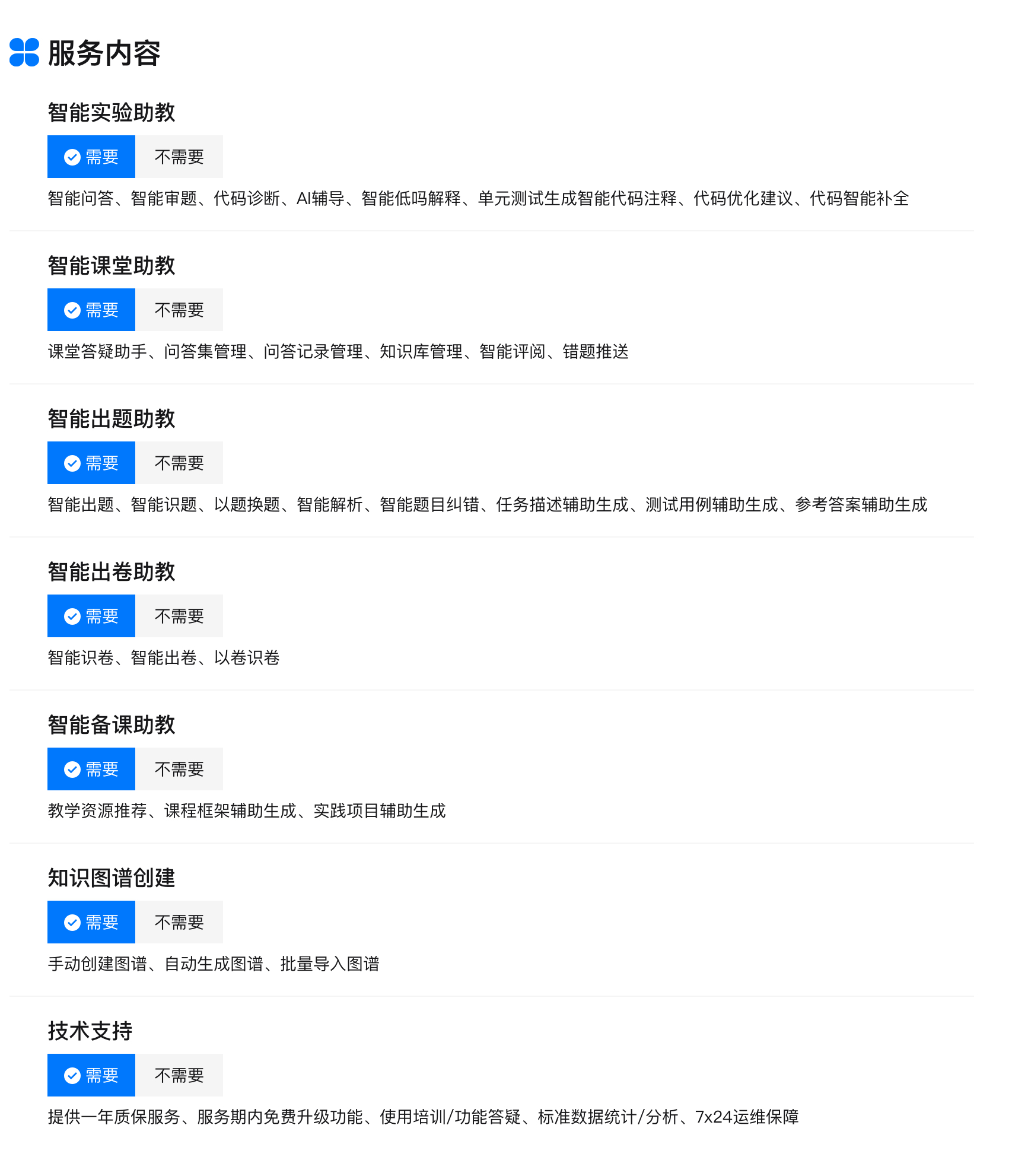This screenshot has height=1176, width=1031.
Task: Select 需要 for 智能出题助教
Action: click(91, 463)
